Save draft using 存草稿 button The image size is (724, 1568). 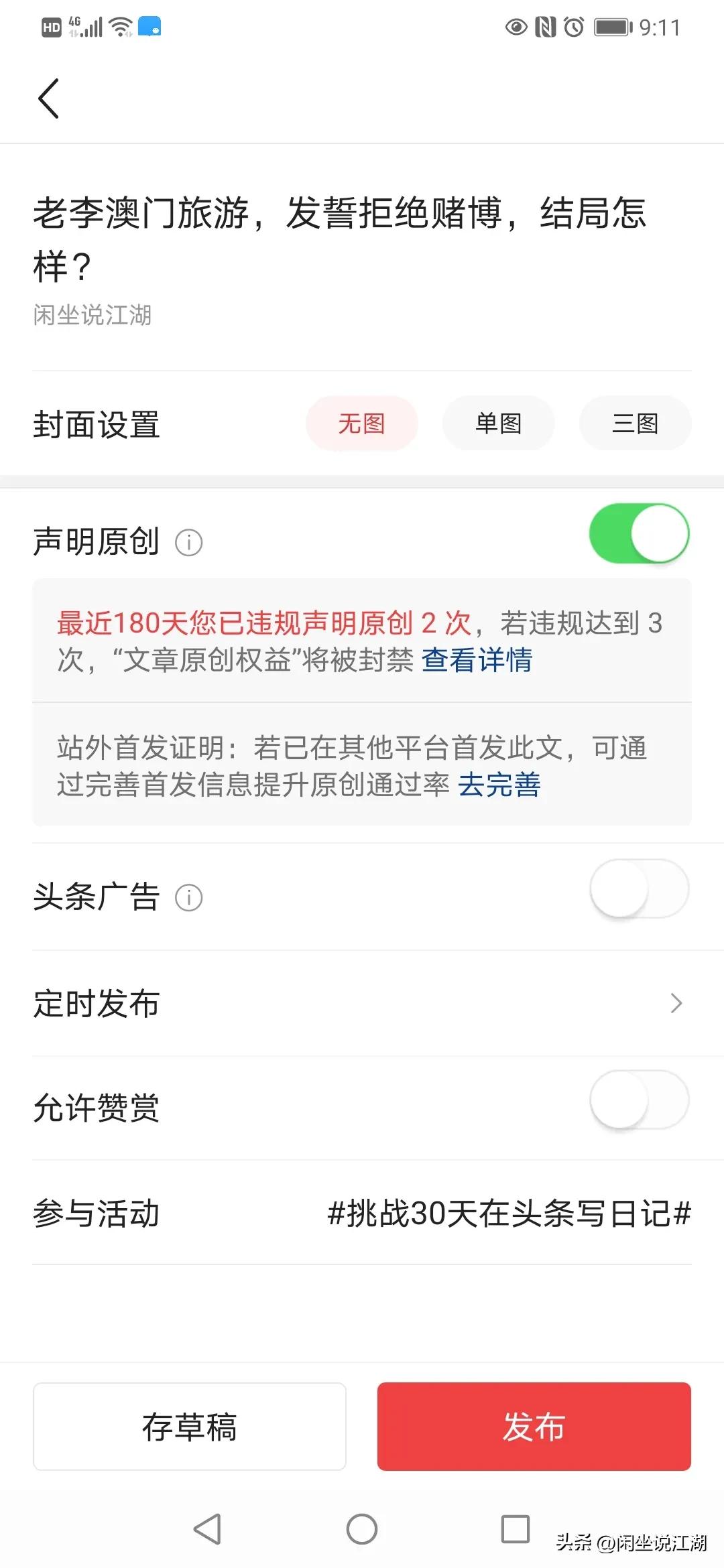[x=190, y=1427]
